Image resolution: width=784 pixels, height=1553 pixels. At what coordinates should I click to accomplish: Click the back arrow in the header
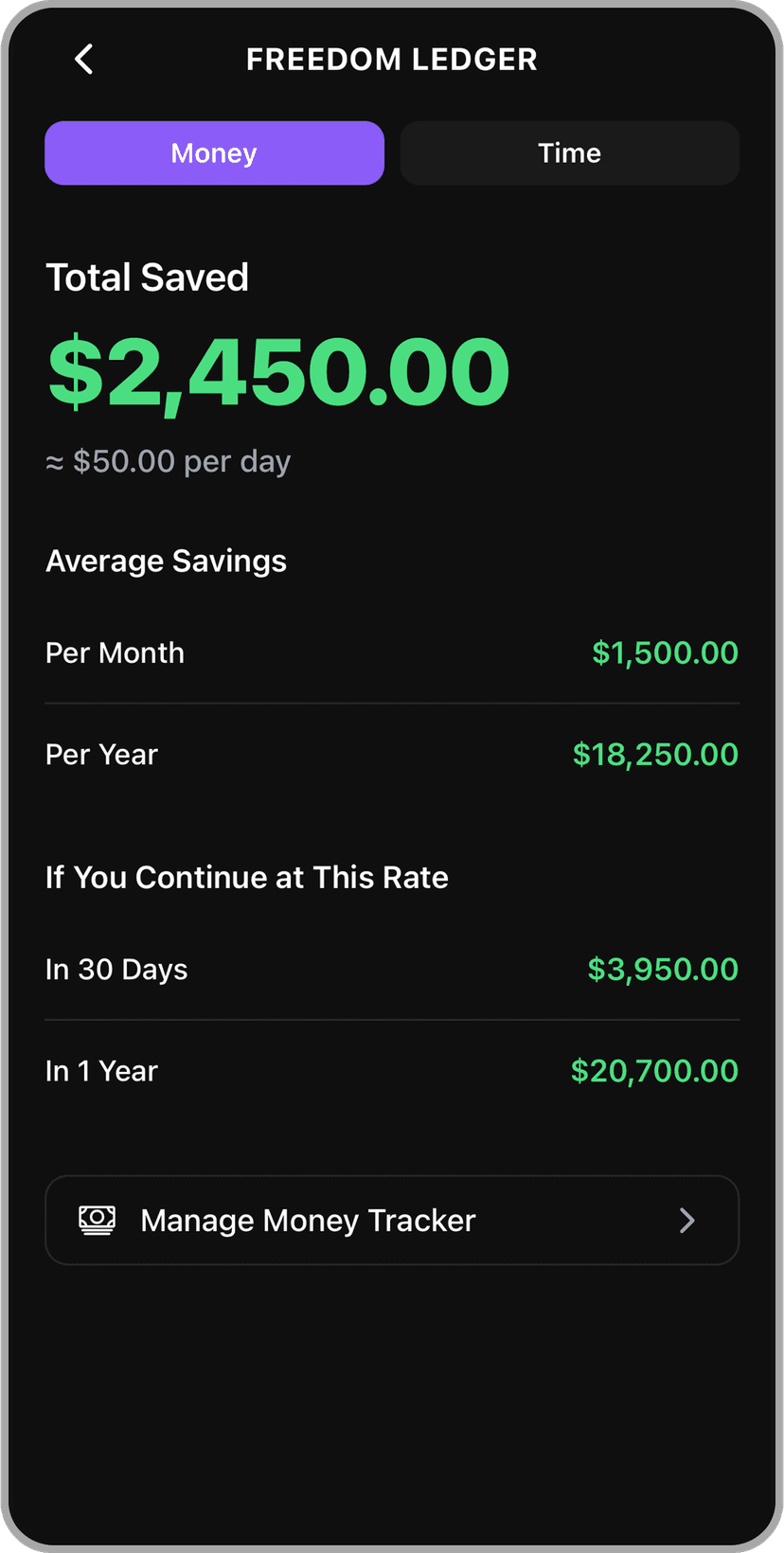tap(83, 59)
